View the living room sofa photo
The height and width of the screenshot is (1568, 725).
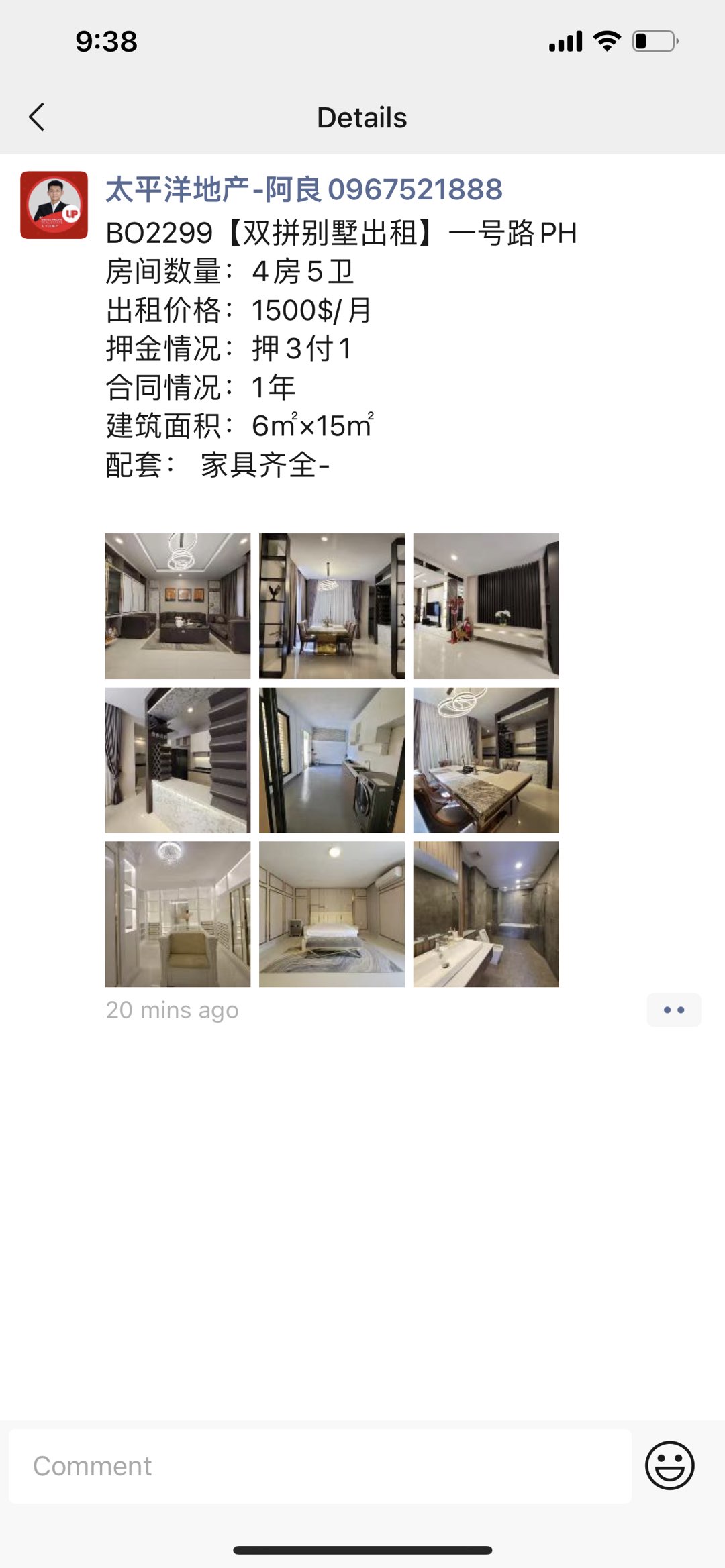[178, 606]
